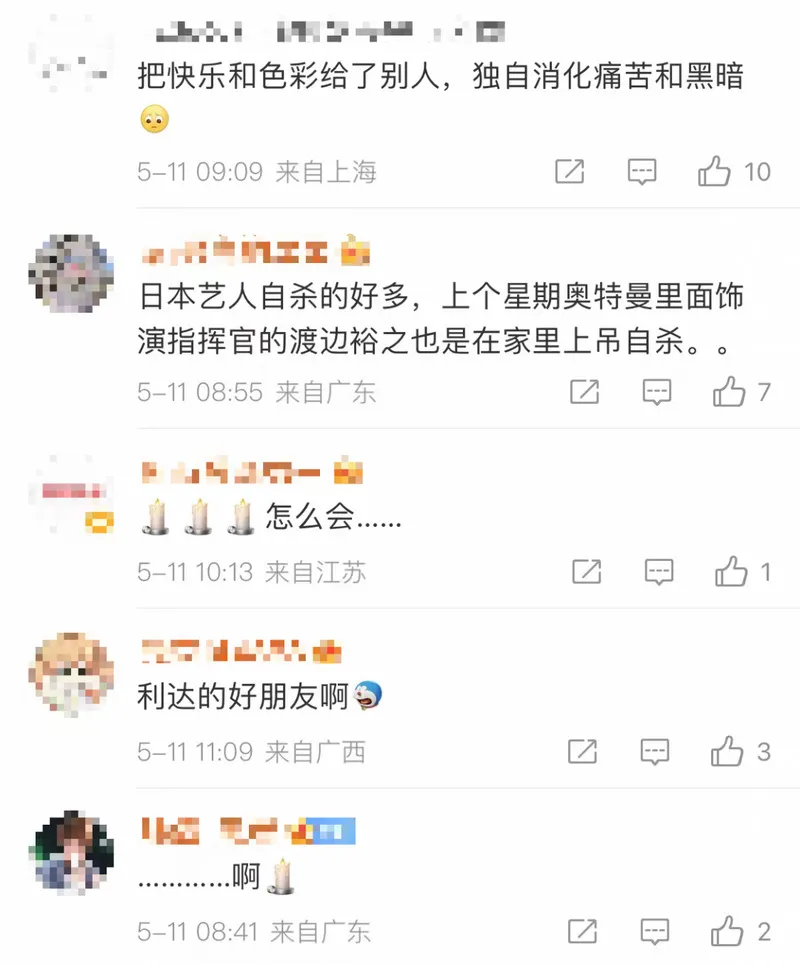Like the comment posted 5-11 09:09 from 上海

[x=715, y=172]
